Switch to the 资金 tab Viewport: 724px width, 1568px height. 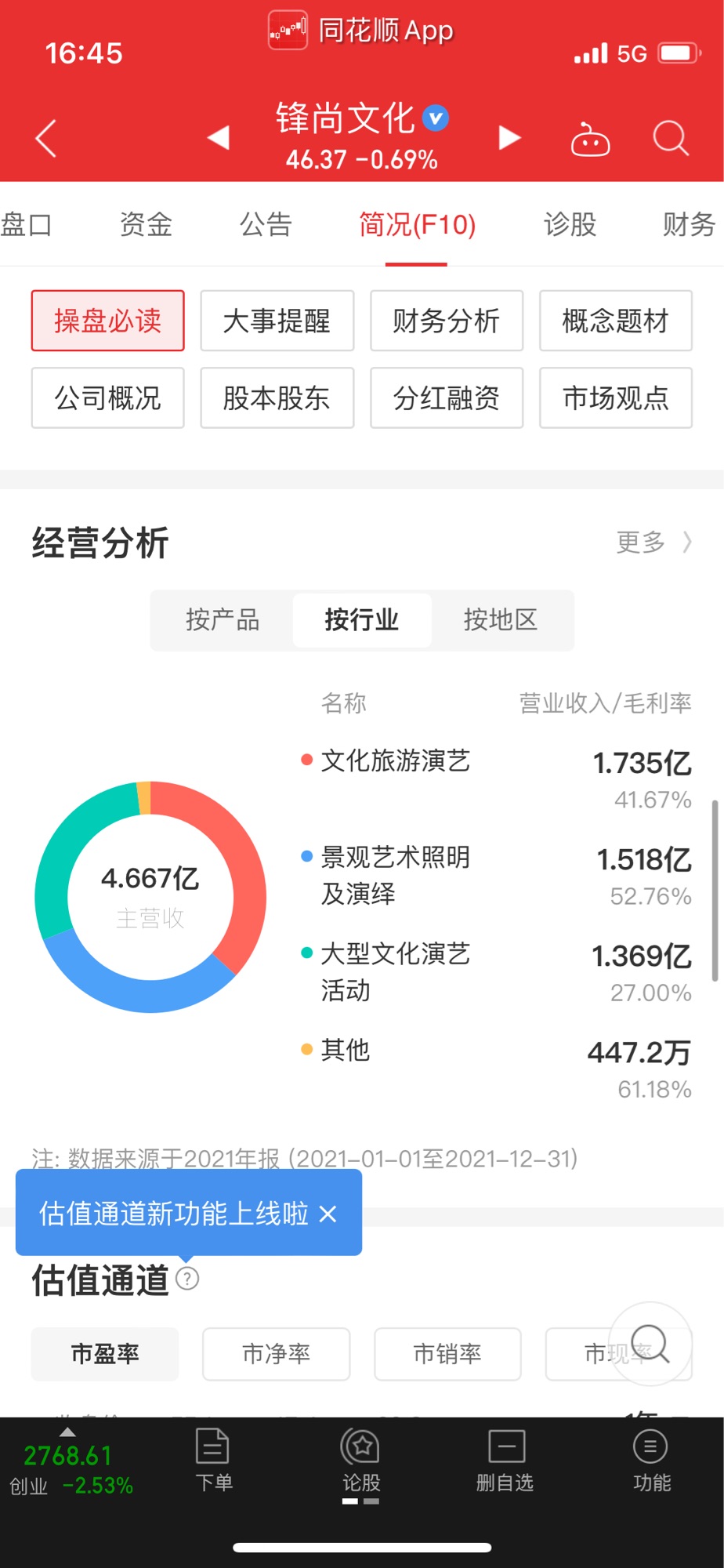coord(146,224)
